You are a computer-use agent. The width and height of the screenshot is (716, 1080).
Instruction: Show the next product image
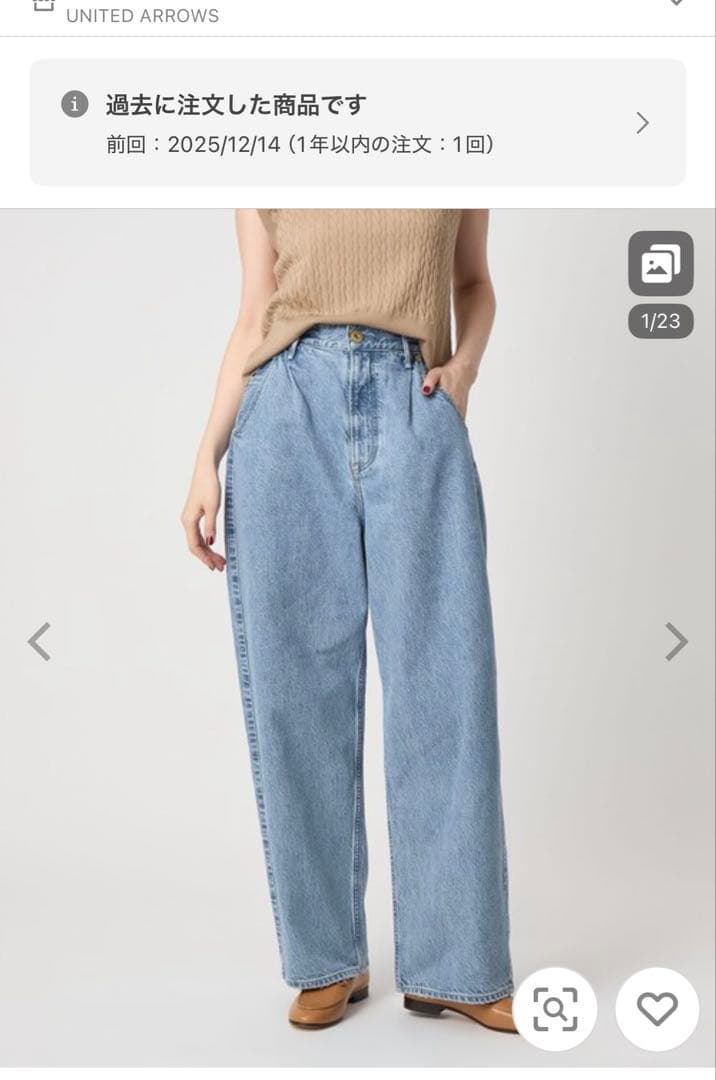tap(676, 642)
